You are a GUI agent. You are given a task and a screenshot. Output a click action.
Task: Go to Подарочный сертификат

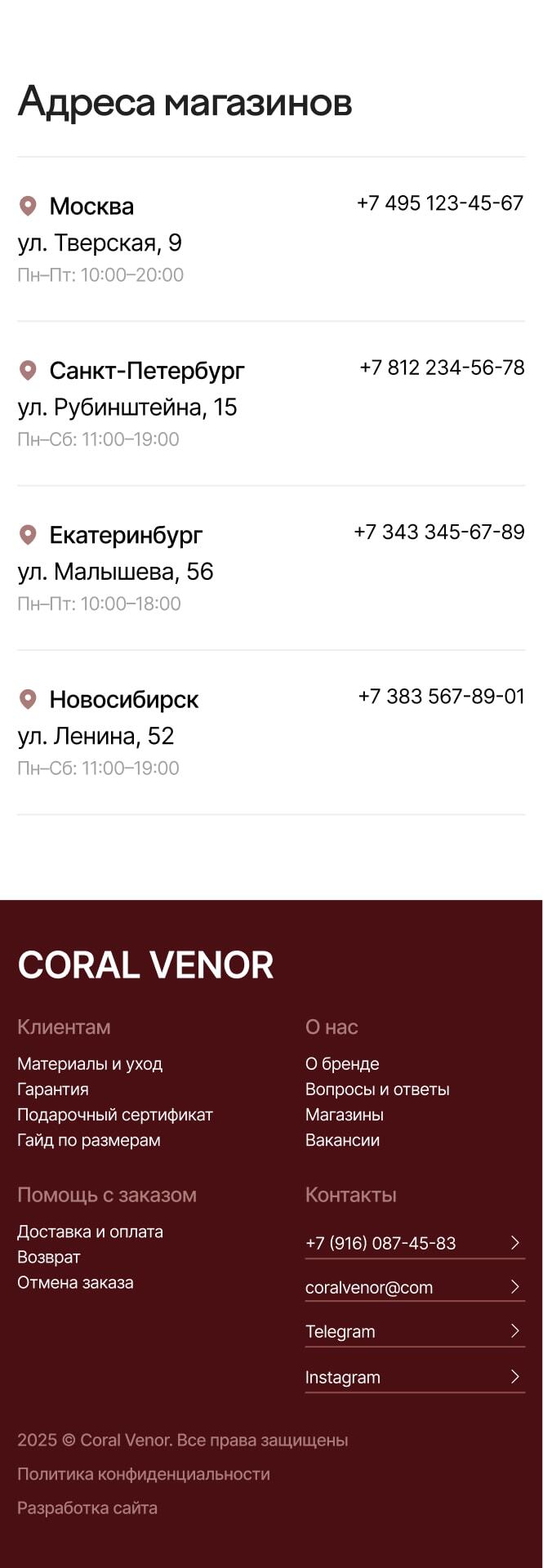115,1114
